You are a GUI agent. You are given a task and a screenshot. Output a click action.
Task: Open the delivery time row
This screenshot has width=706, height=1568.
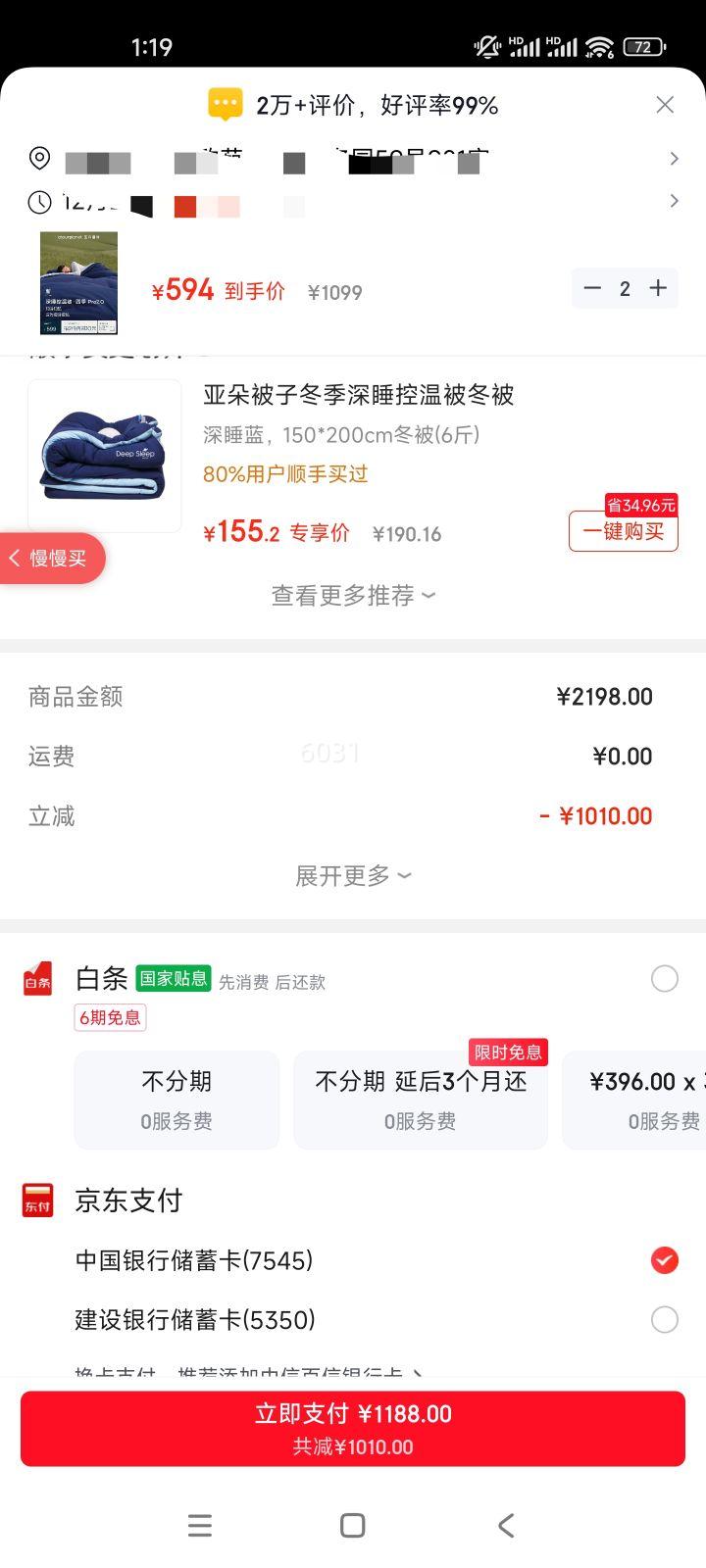point(353,202)
